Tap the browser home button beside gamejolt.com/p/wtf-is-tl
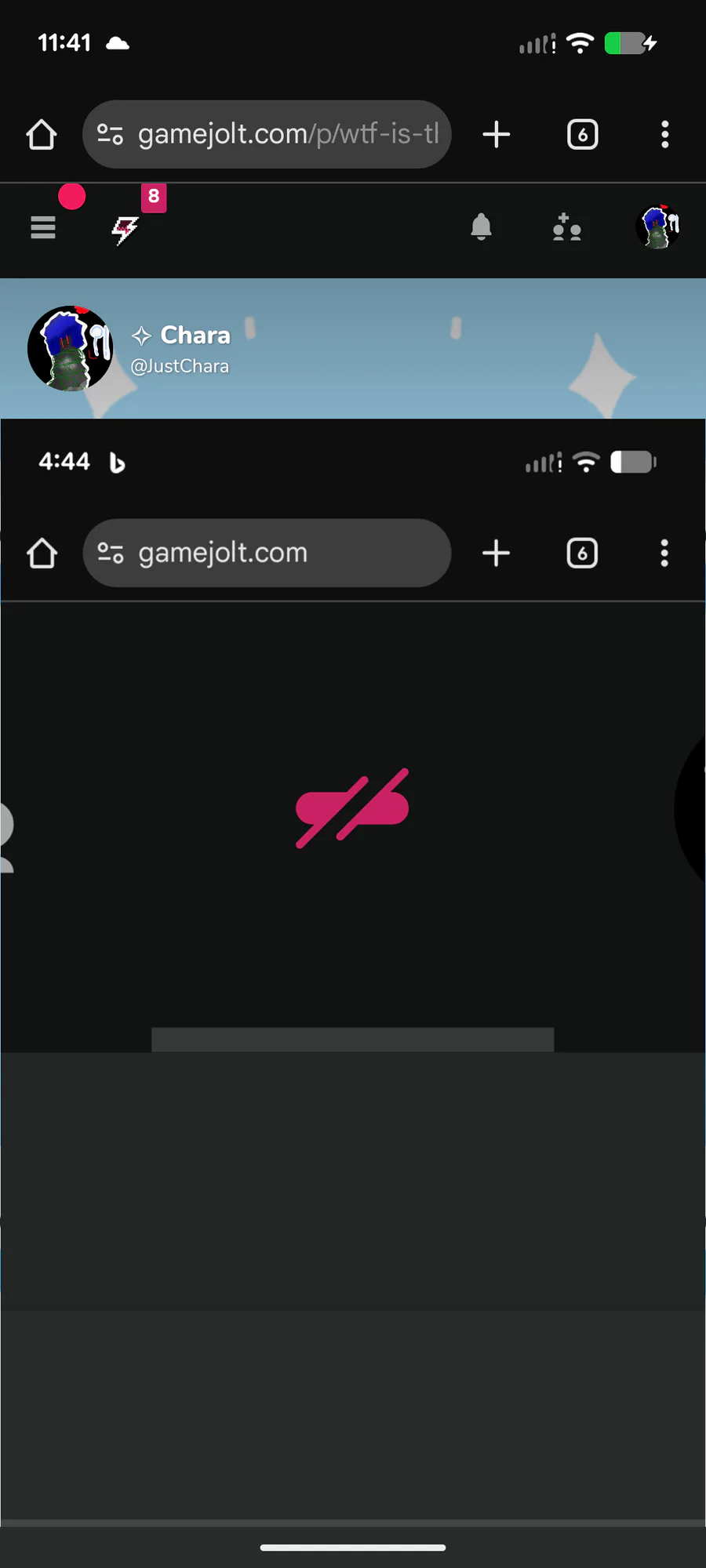706x1568 pixels. pos(42,135)
